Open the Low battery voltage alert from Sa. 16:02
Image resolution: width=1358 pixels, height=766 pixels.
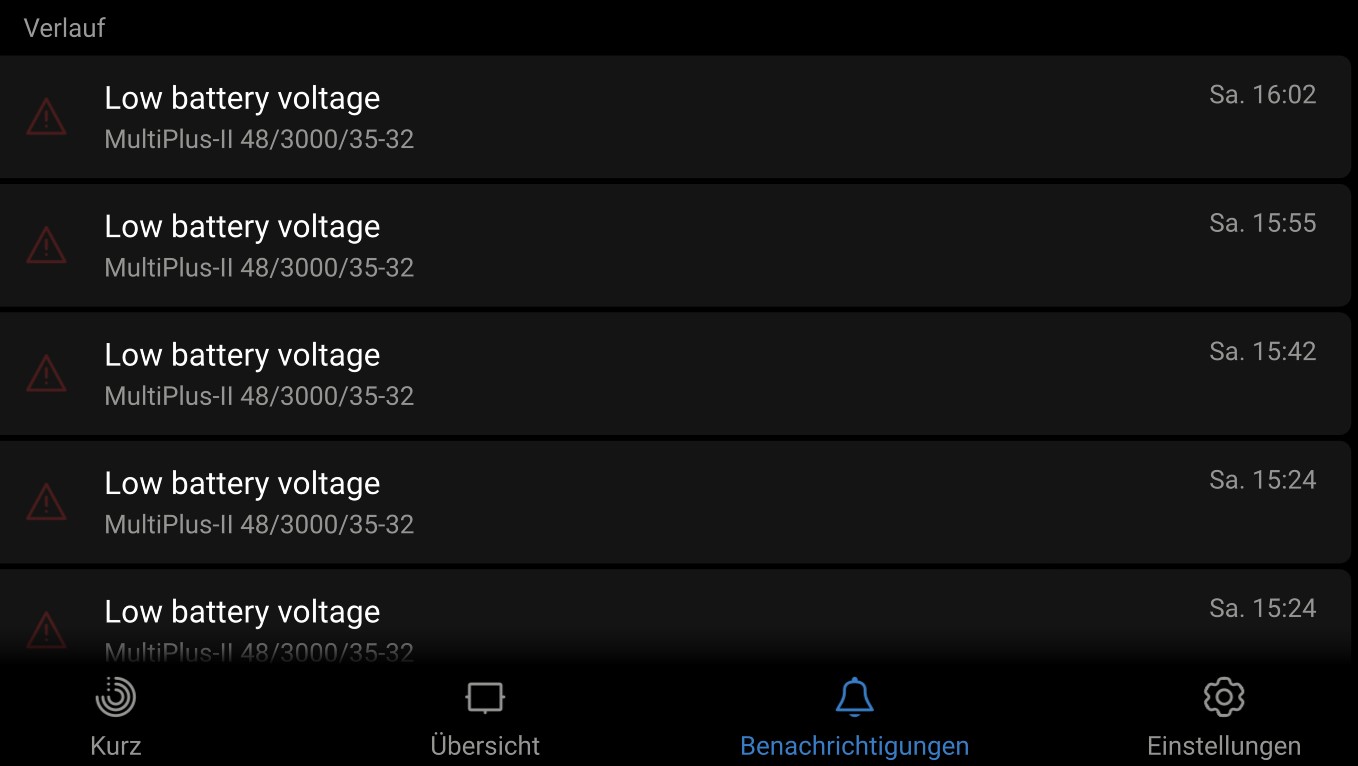(675, 117)
